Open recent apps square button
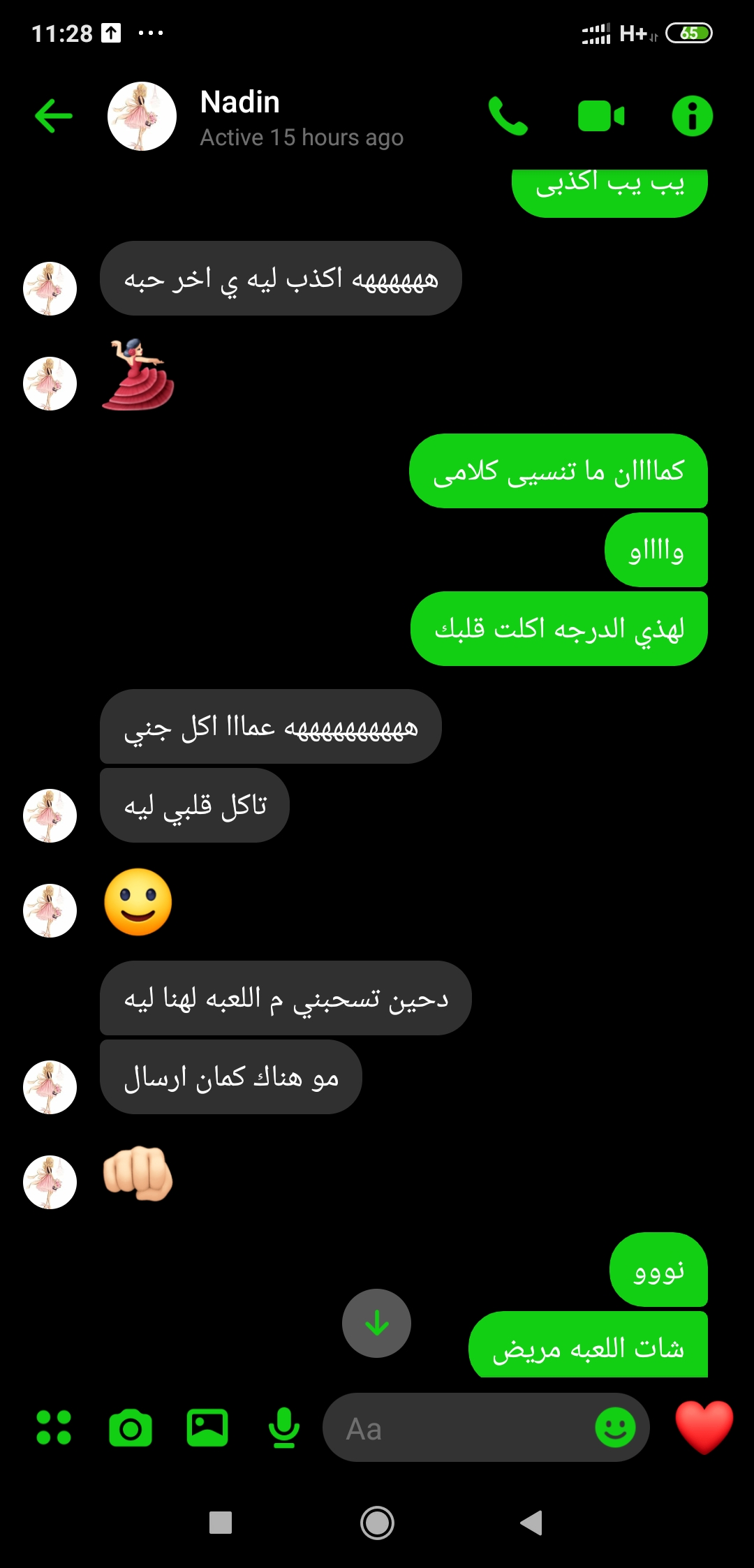 (221, 1523)
